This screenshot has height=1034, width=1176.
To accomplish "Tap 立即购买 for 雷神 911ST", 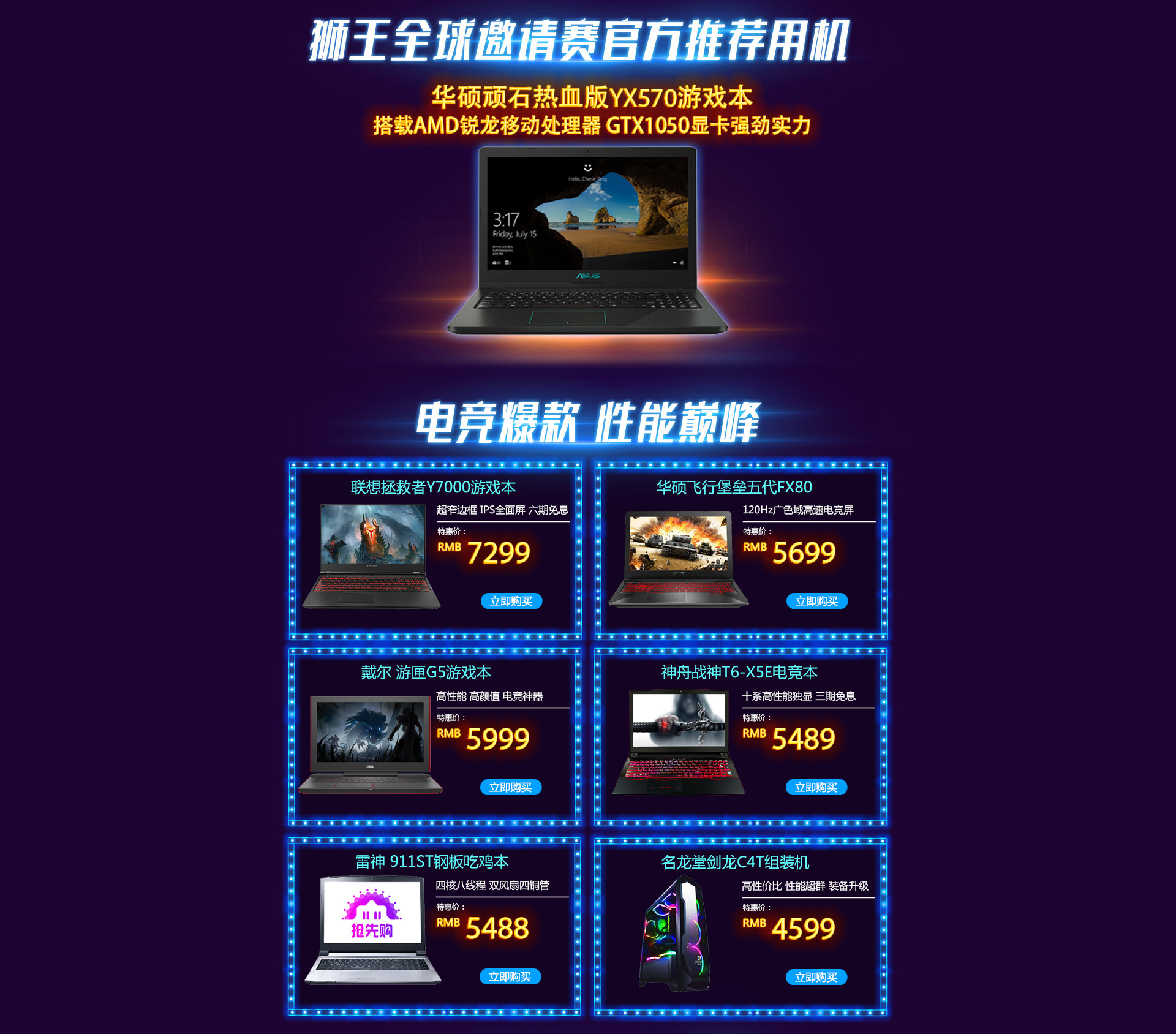I will 510,976.
